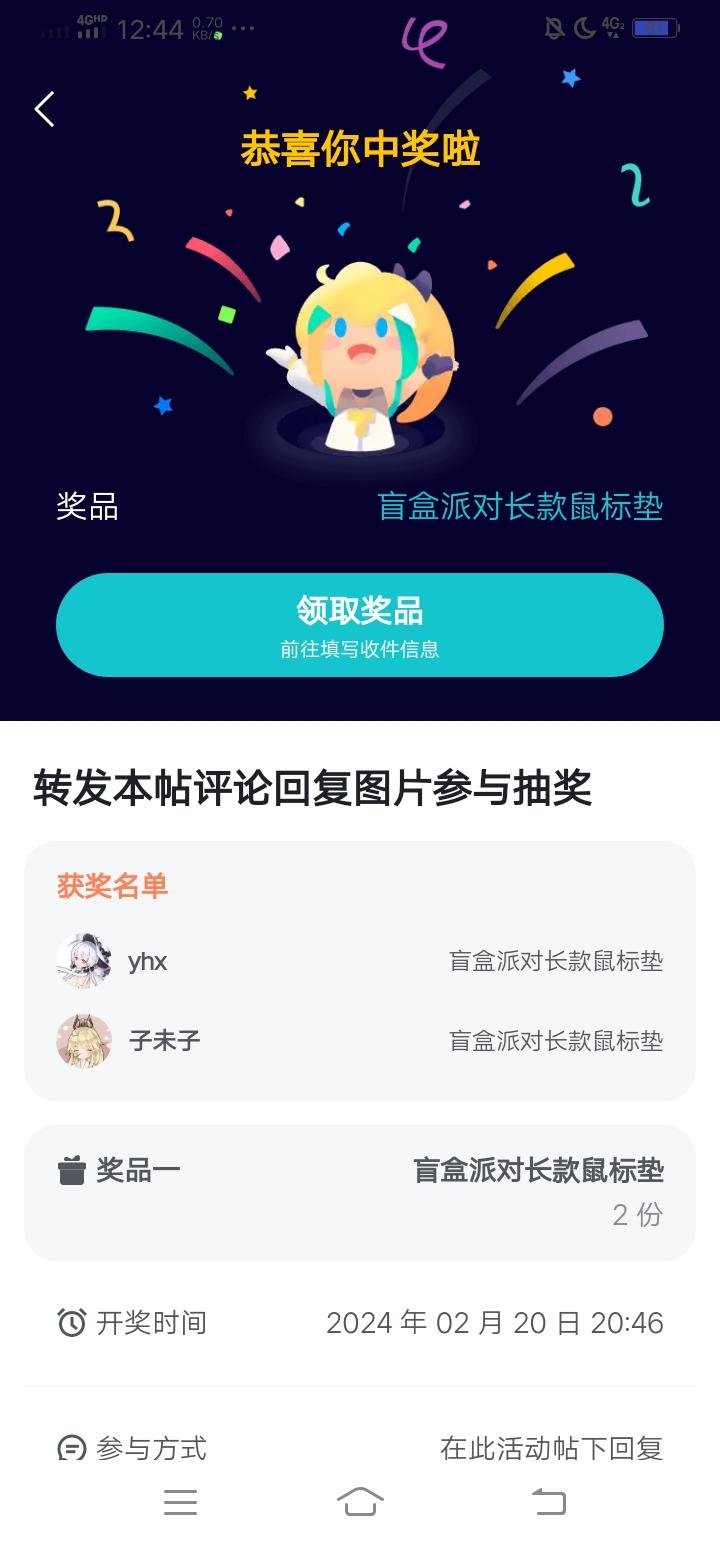Open winner yhx's profile
Screen dimensions: 720x1544
(85, 961)
